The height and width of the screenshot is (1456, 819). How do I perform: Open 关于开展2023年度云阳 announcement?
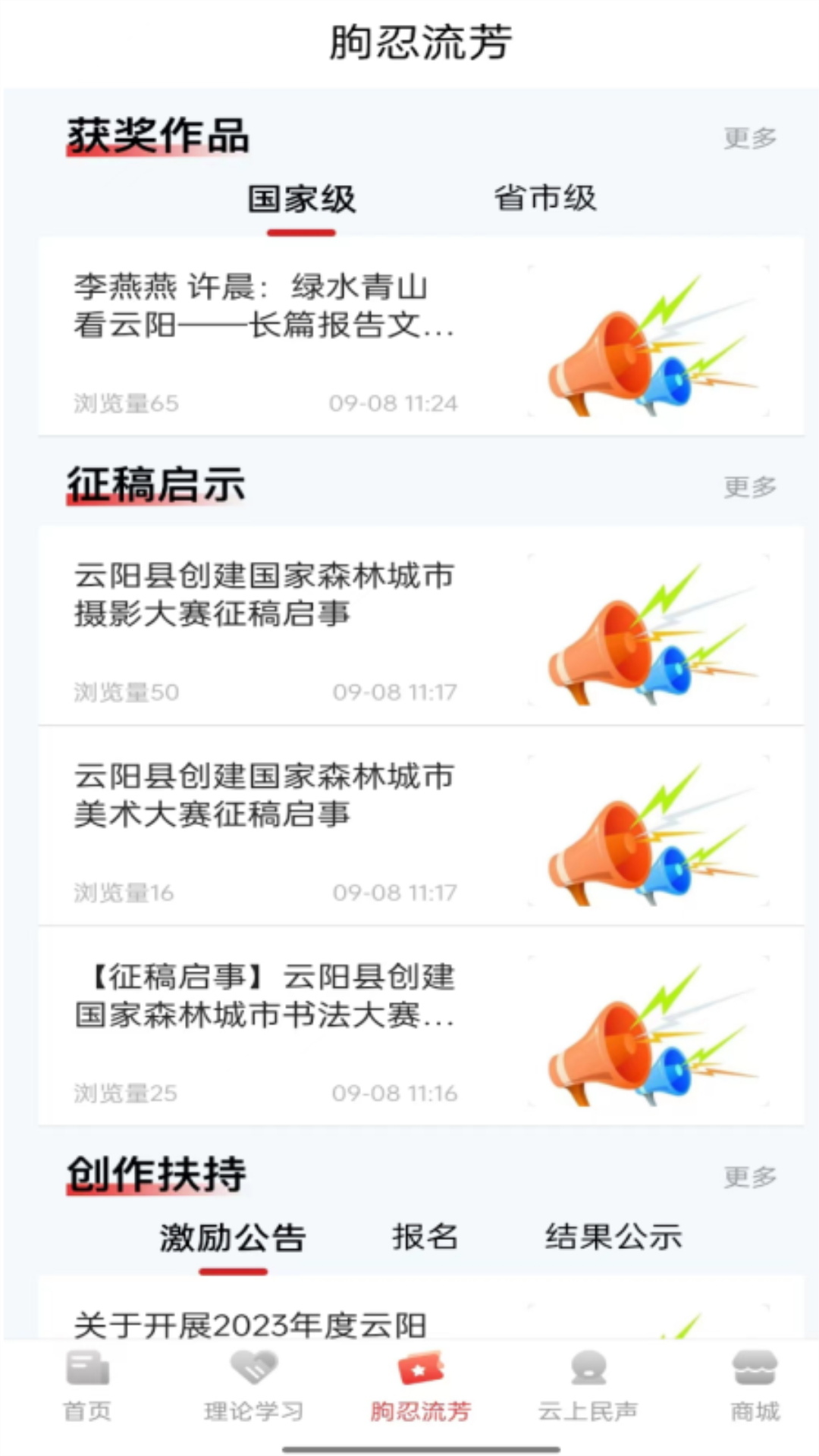(x=421, y=1308)
